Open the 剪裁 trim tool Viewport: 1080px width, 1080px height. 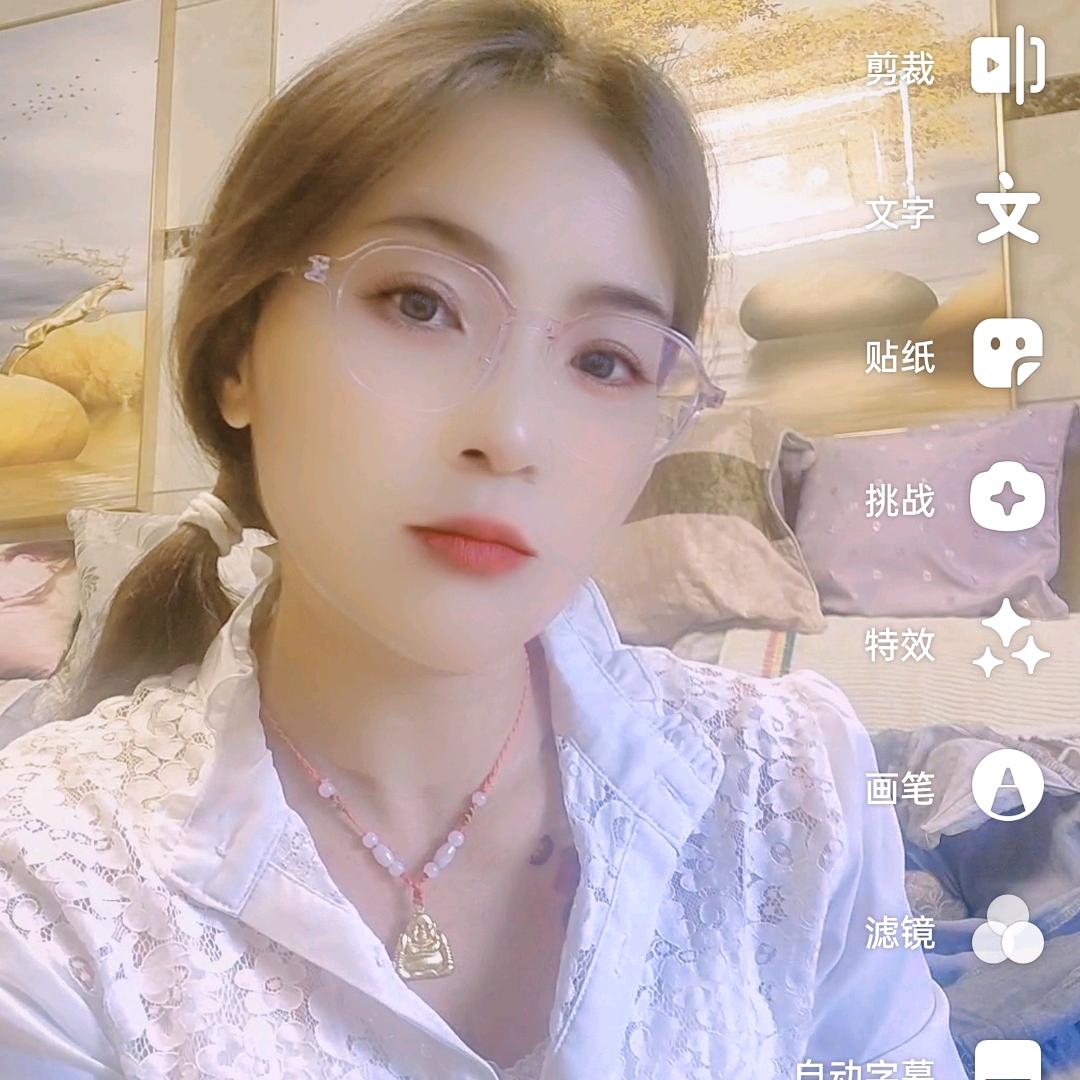[1007, 66]
